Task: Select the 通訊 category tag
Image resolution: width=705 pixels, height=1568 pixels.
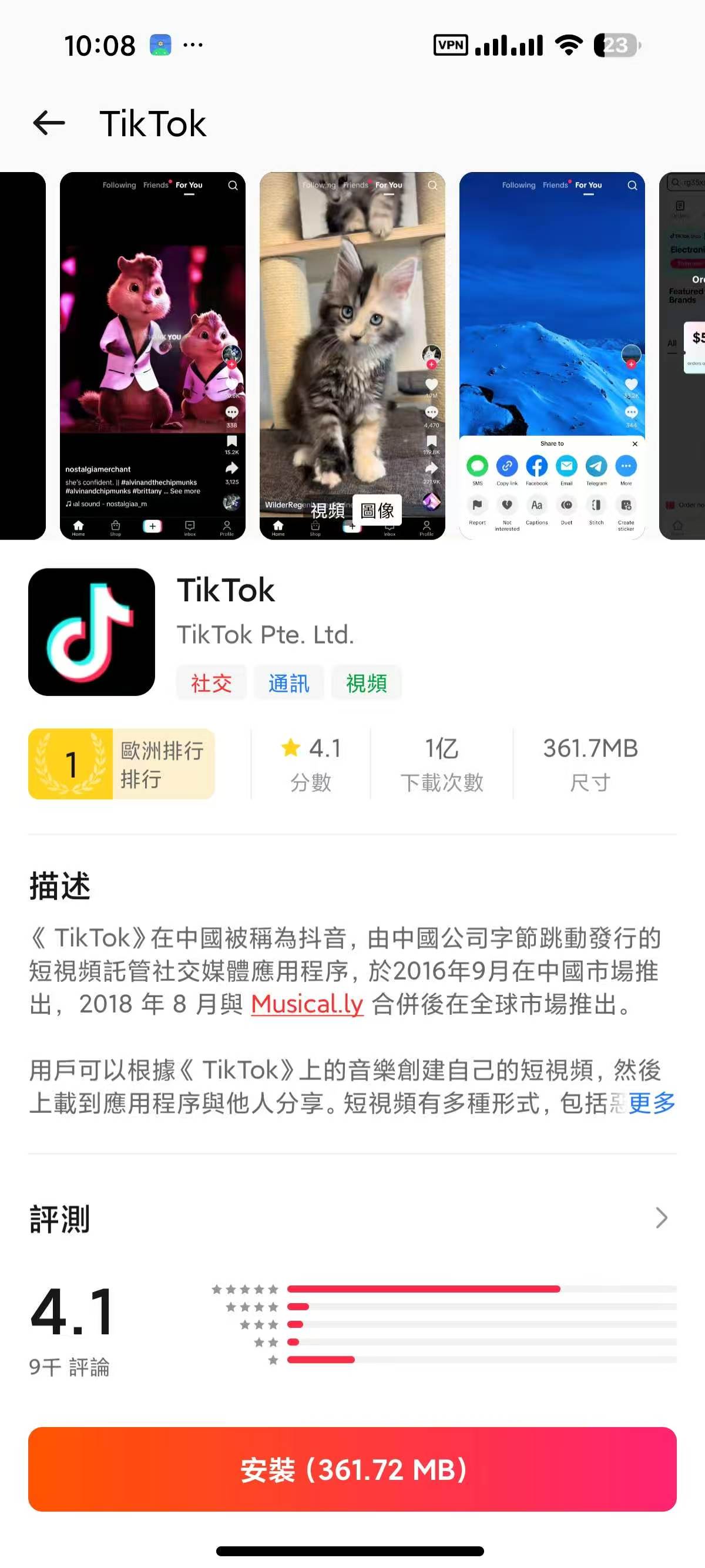Action: (288, 683)
